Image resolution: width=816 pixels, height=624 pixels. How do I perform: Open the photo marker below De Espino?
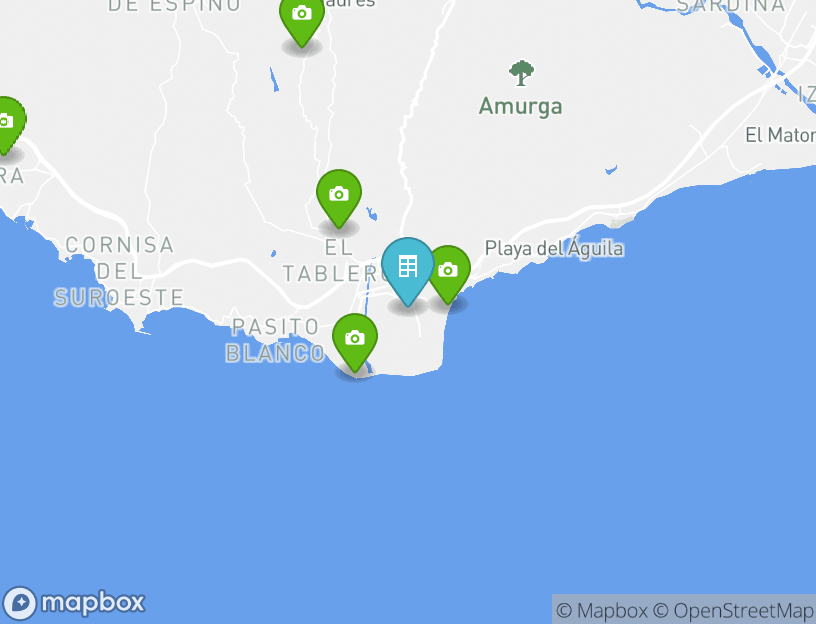click(x=301, y=16)
